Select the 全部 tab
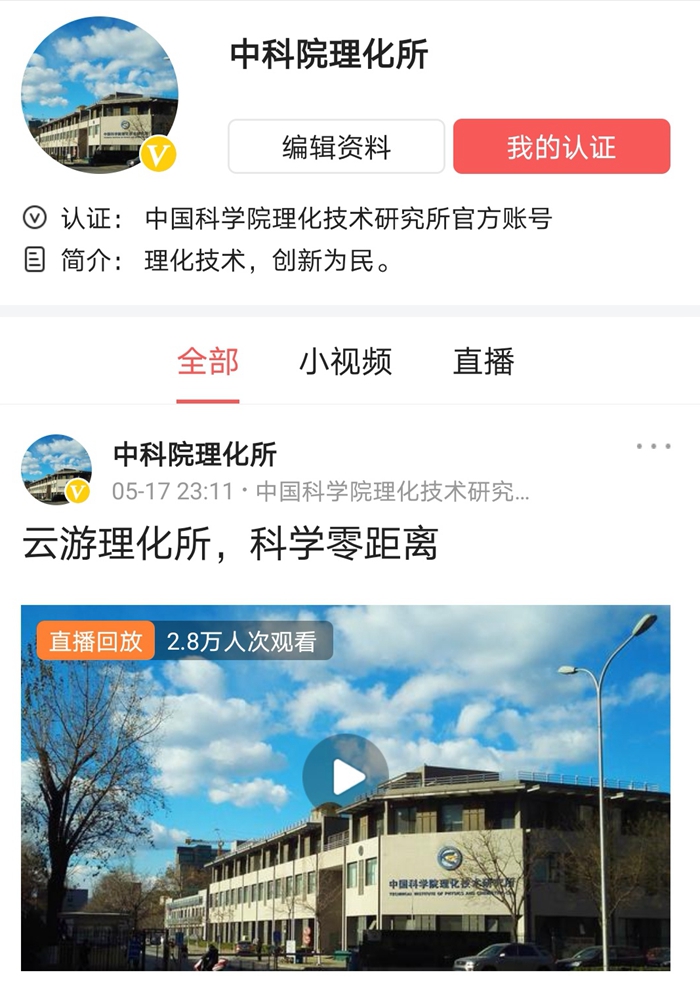The image size is (700, 1002). [x=208, y=362]
